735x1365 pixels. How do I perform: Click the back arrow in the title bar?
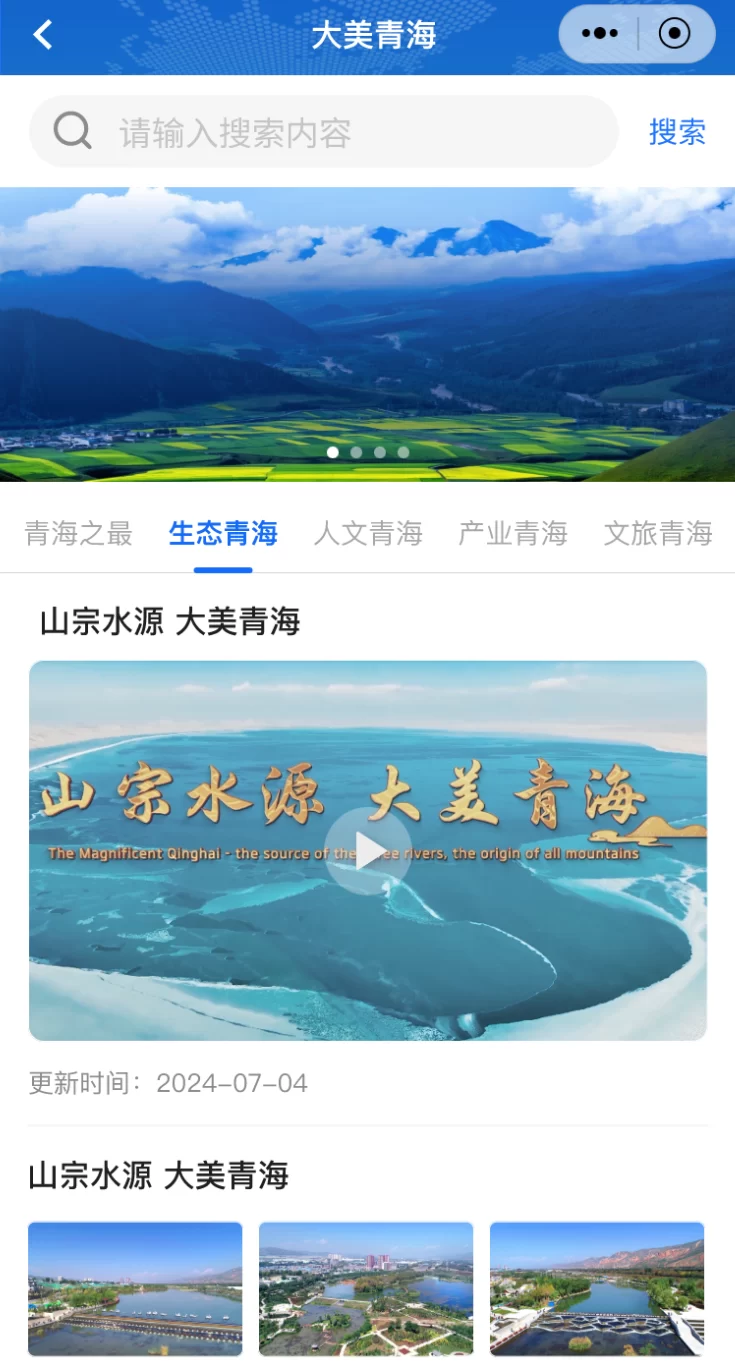click(x=40, y=33)
